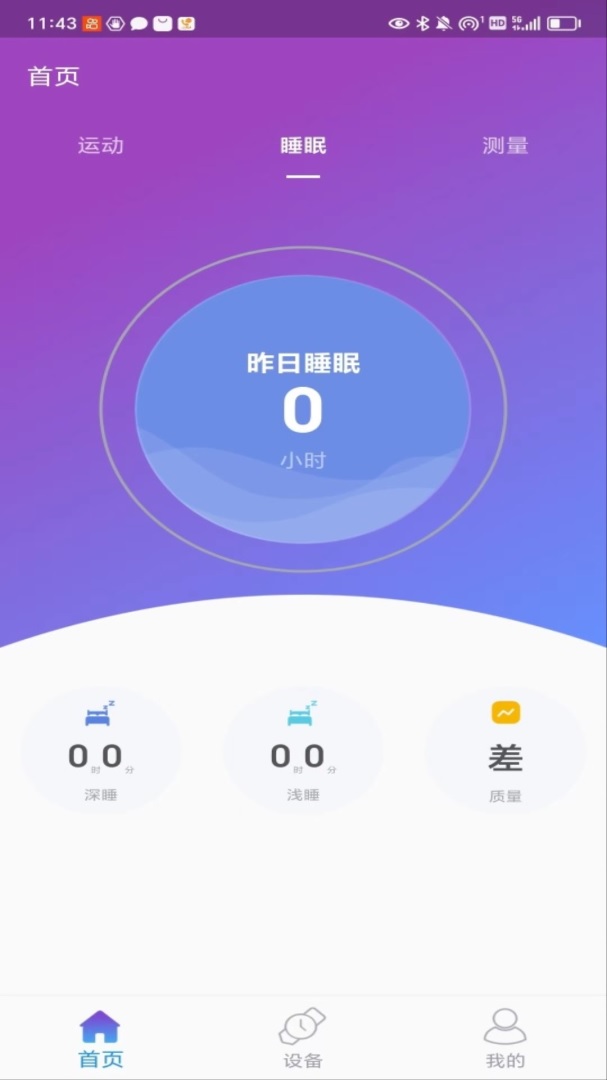Open the 质量 sleep quality card
607x1080 pixels.
click(x=505, y=750)
